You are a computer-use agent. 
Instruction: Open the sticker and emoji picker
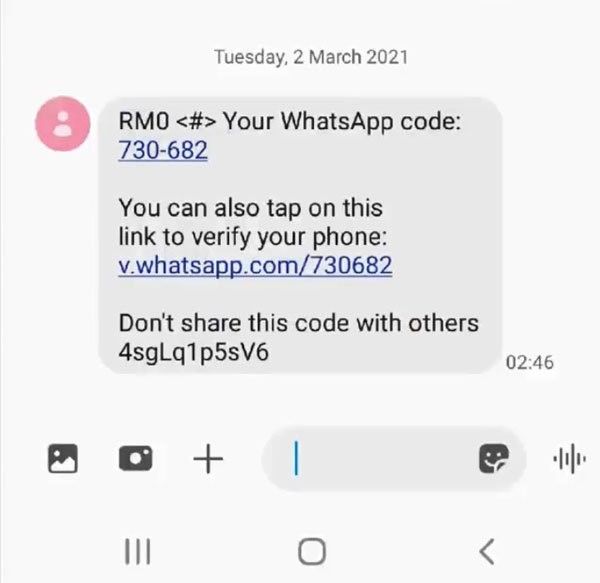point(494,458)
